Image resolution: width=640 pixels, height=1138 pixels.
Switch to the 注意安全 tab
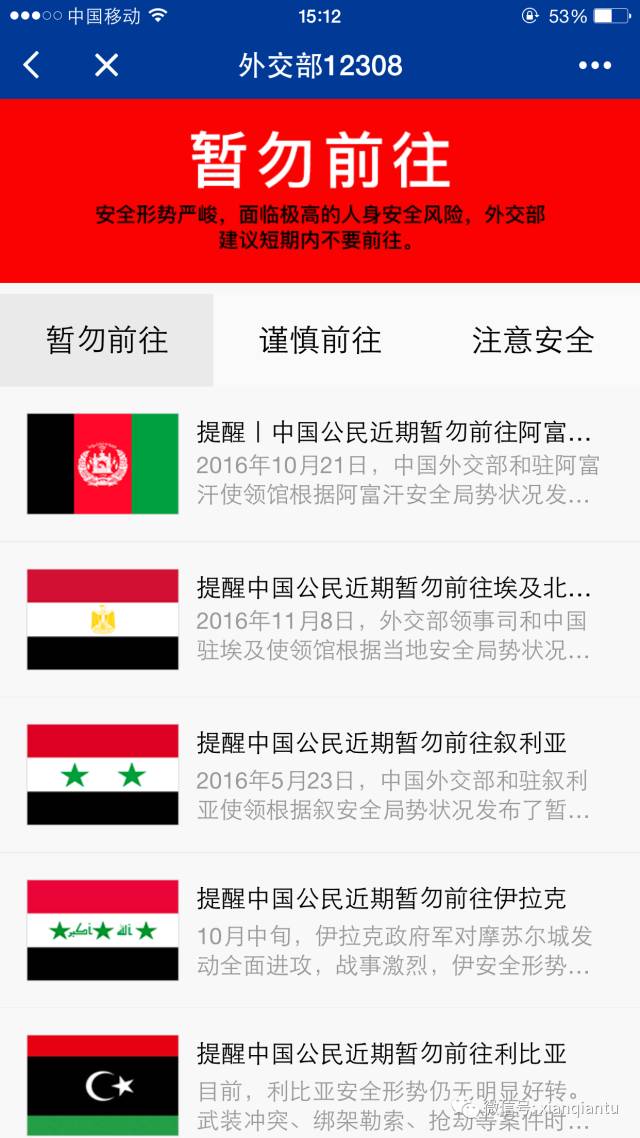coord(533,340)
